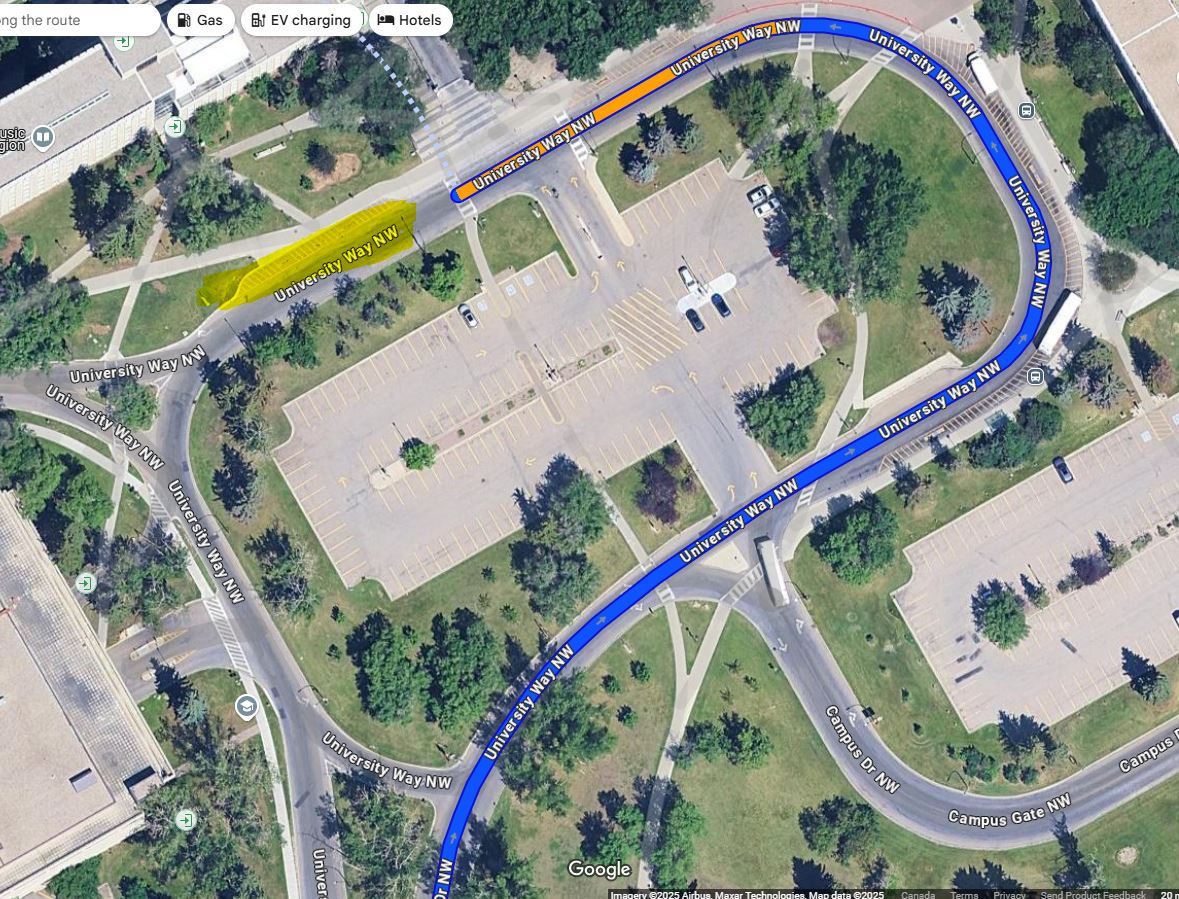The width and height of the screenshot is (1179, 899).
Task: Select the Gas filter chip
Action: pyautogui.click(x=200, y=20)
